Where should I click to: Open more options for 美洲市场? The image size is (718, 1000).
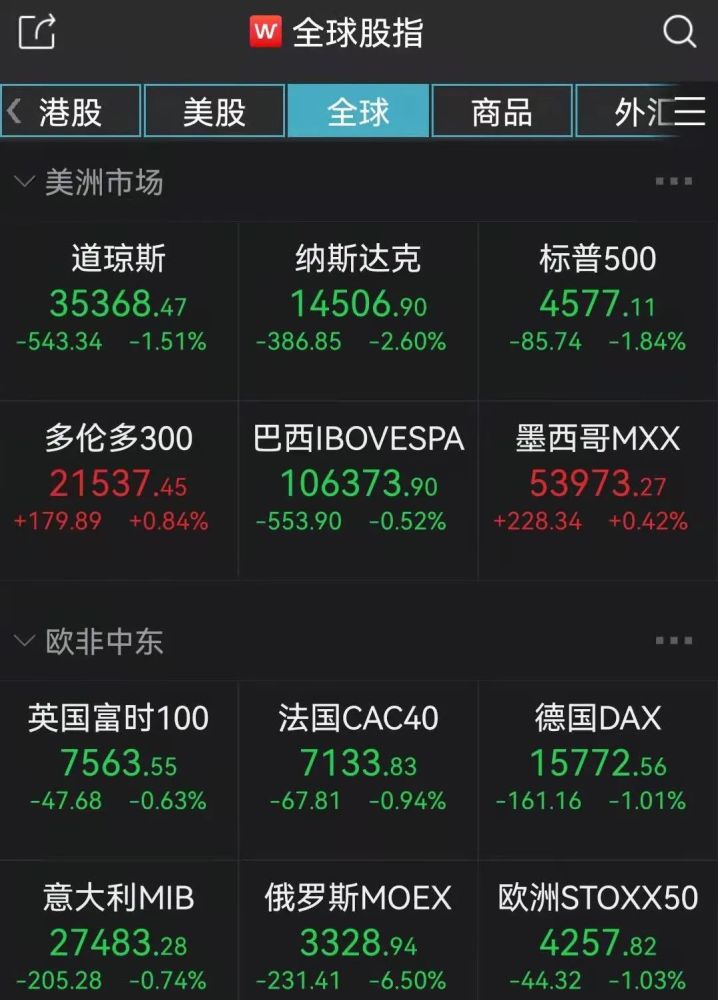pos(673,182)
